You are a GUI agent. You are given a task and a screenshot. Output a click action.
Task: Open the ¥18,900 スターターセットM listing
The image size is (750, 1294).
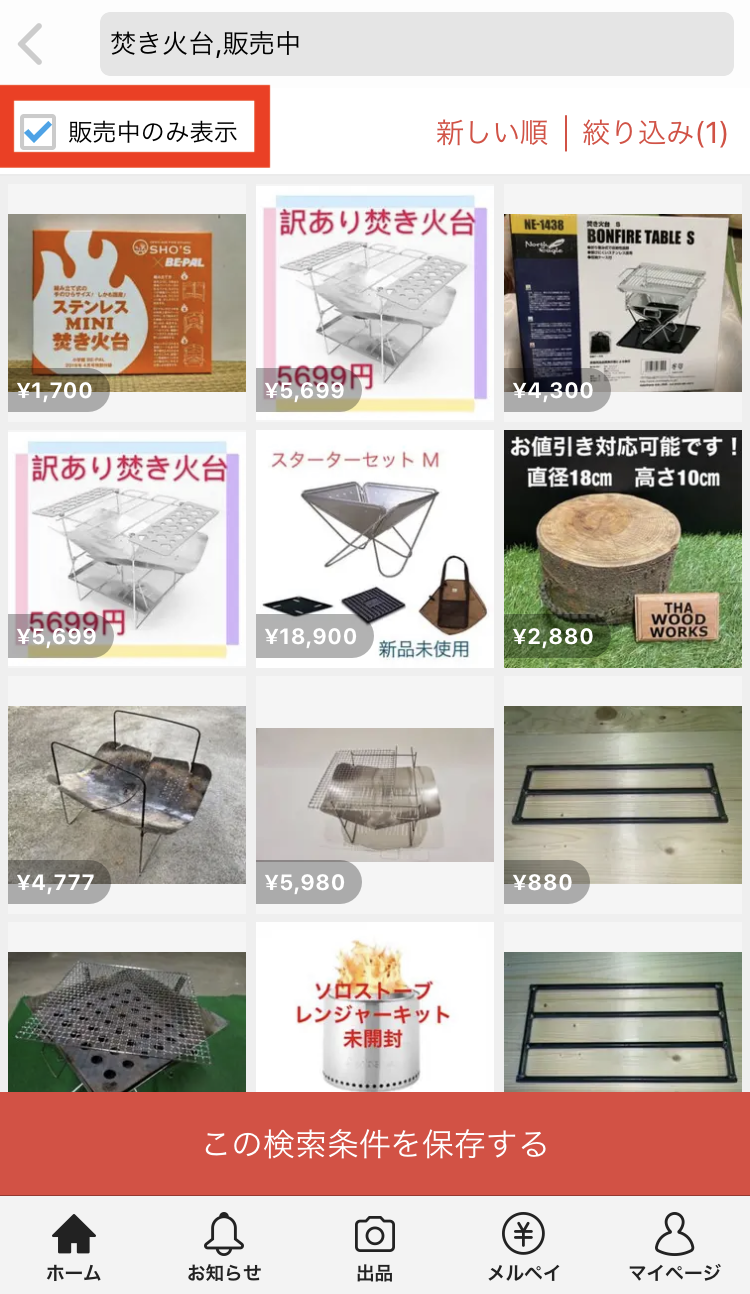(375, 549)
